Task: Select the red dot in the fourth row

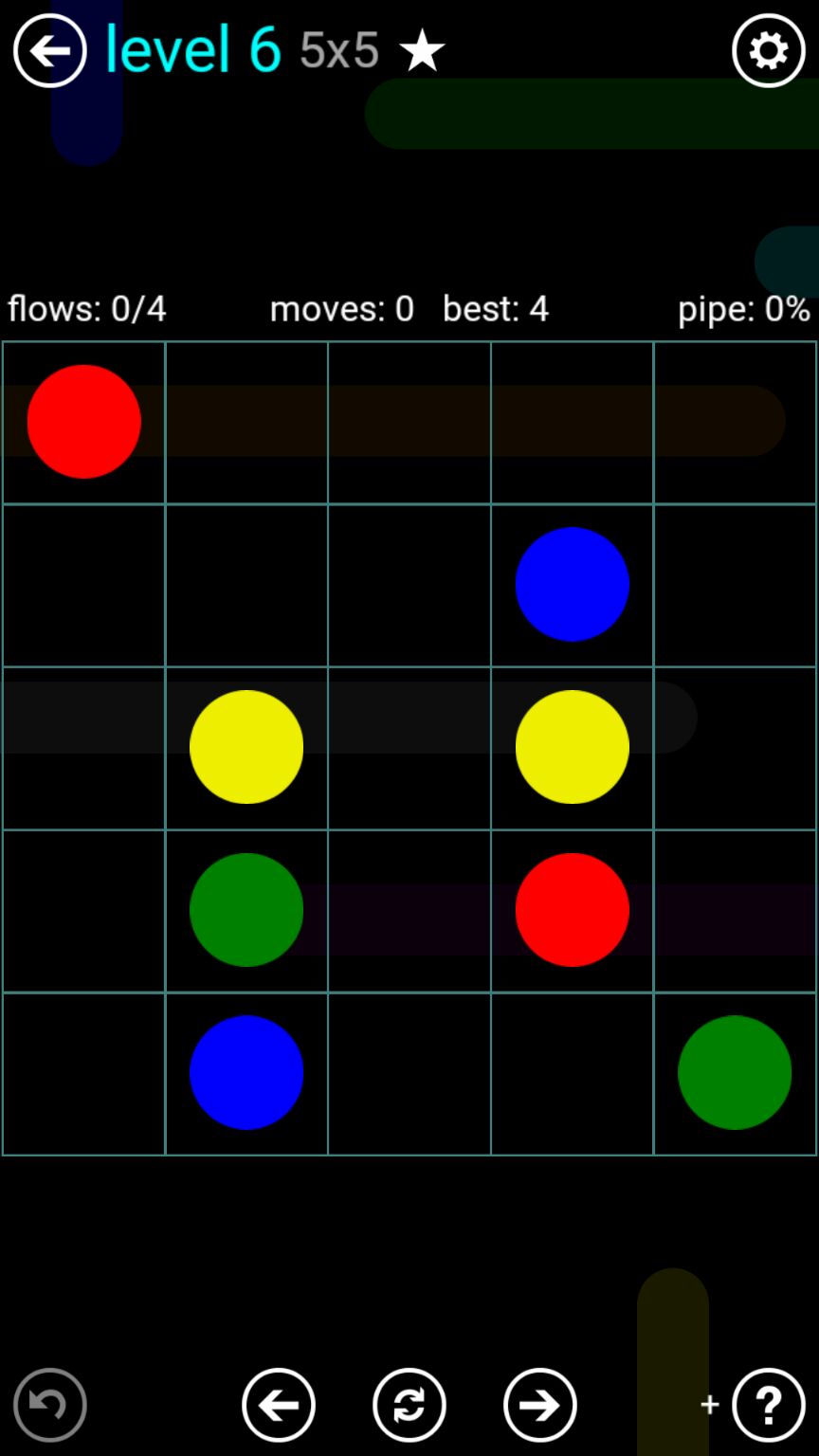Action: 572,910
